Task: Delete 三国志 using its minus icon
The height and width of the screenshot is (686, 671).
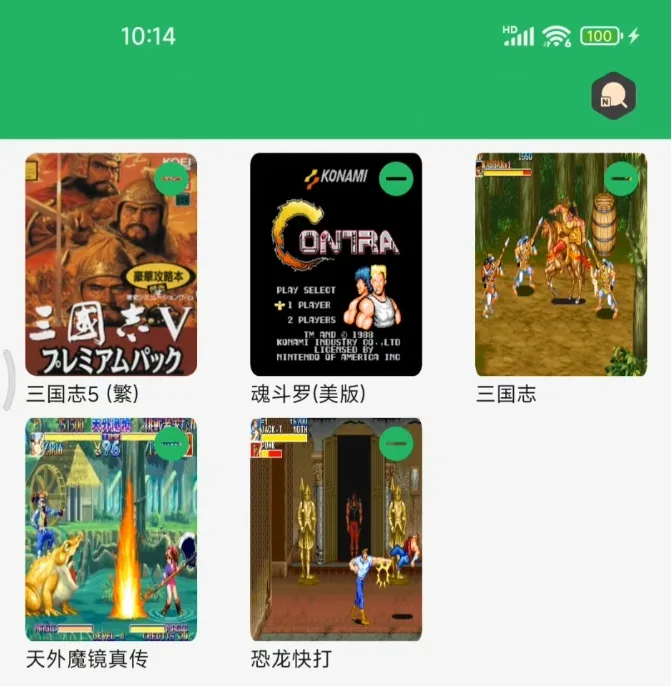Action: coord(622,178)
